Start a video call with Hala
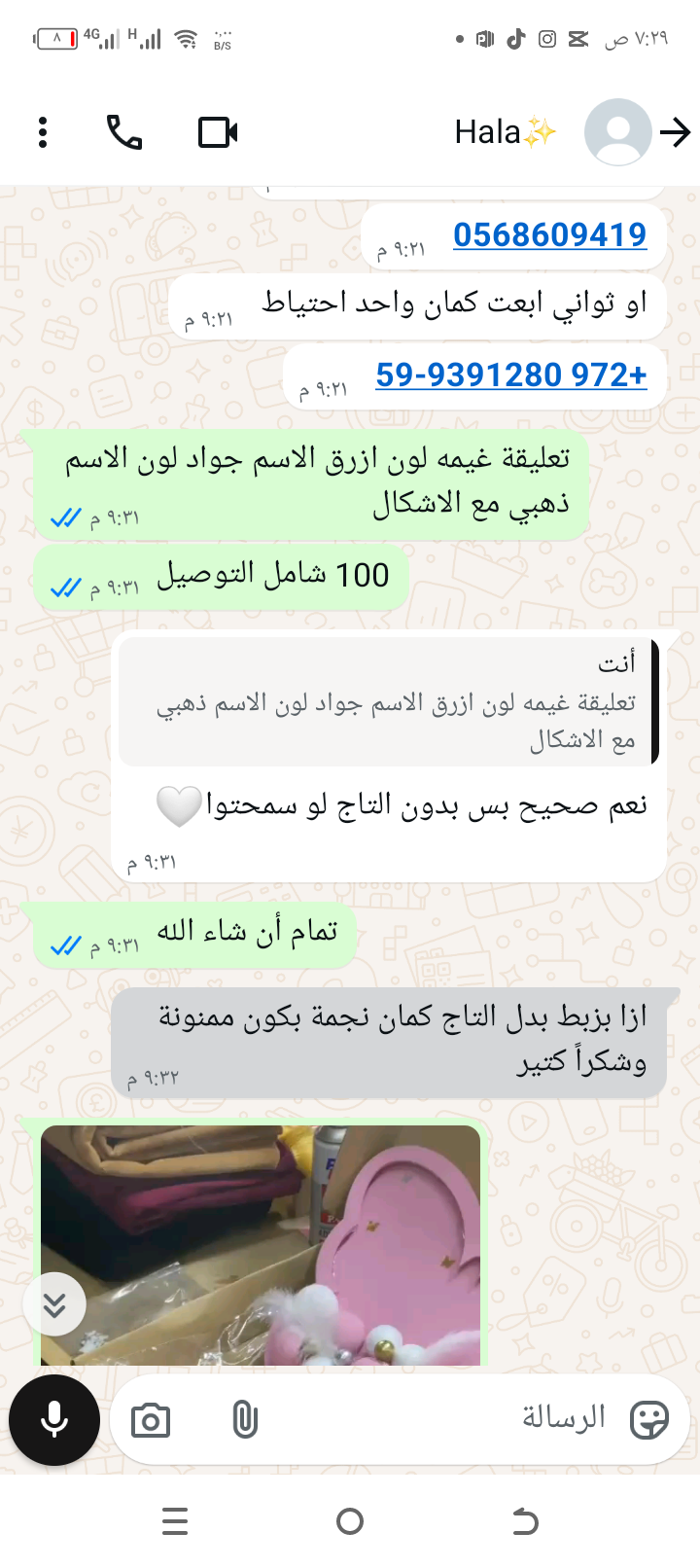The image size is (700, 1568). point(218,132)
